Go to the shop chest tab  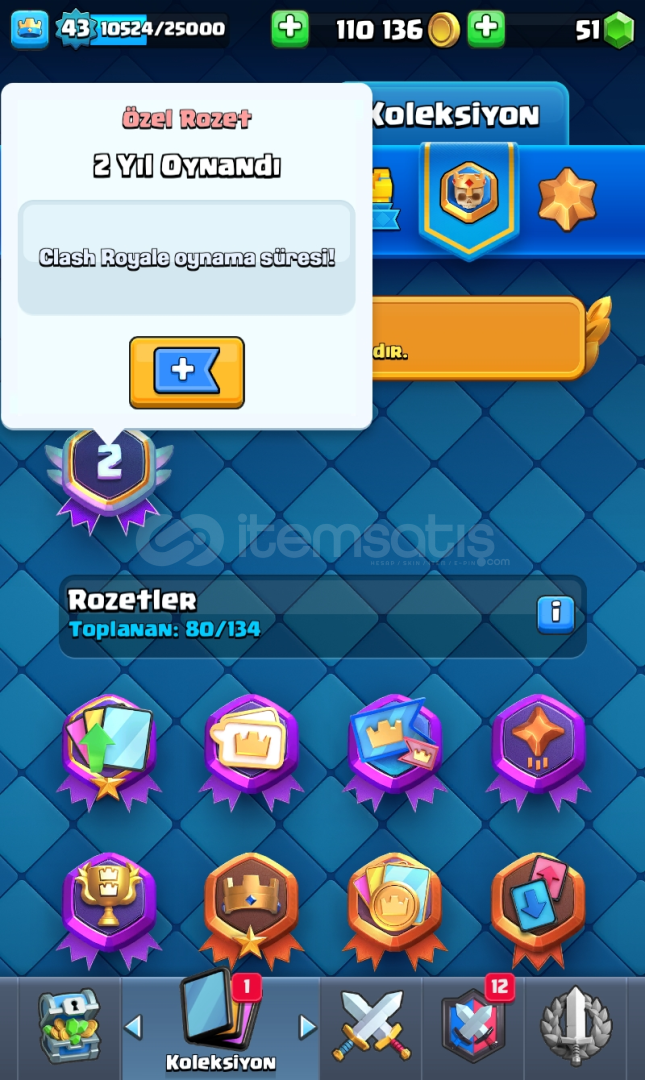point(68,1026)
